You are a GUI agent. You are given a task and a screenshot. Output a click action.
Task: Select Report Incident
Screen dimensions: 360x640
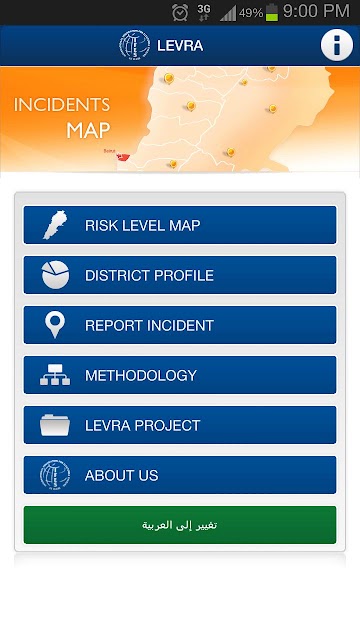click(180, 325)
